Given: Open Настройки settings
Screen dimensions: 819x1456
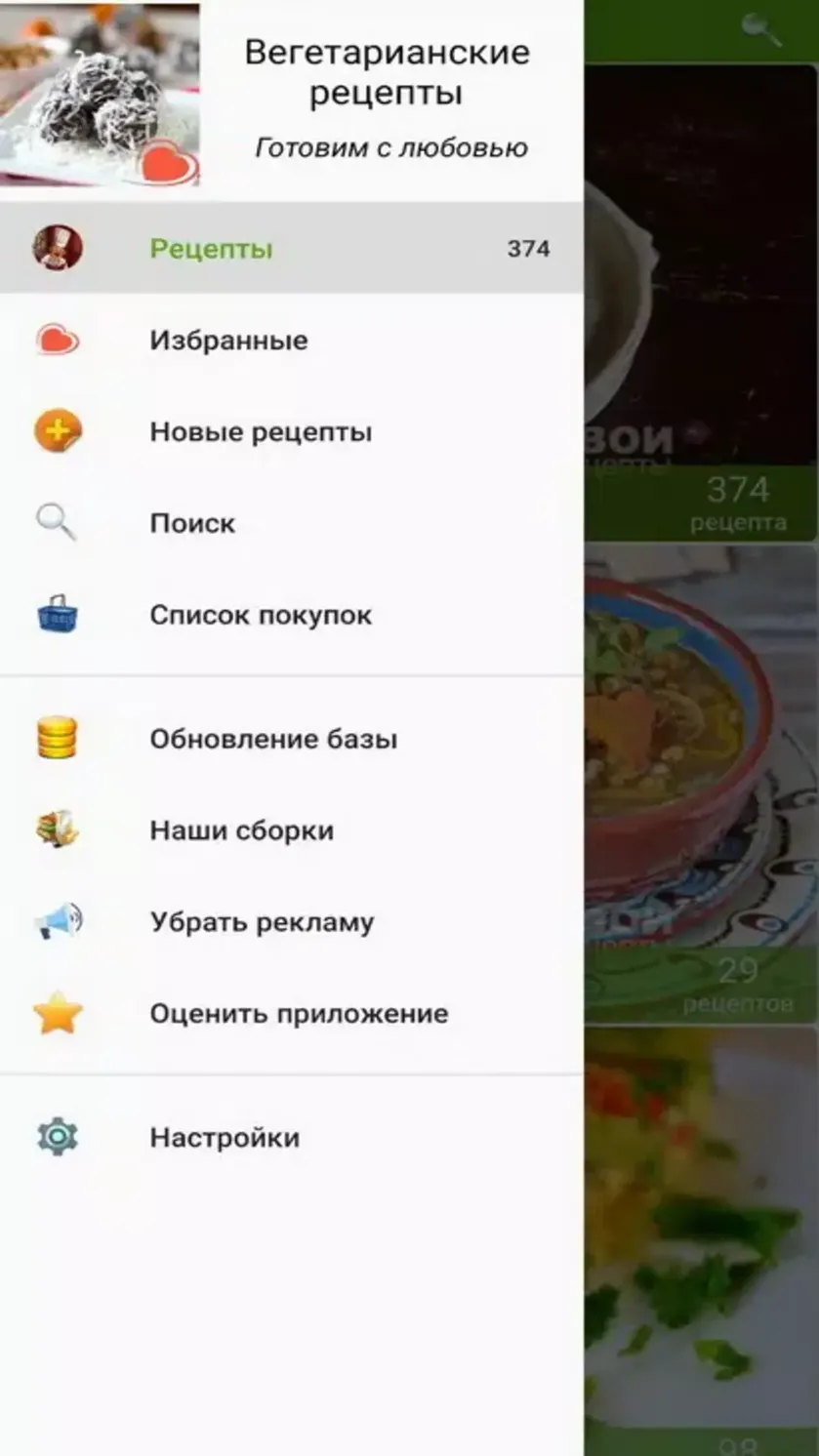Looking at the screenshot, I should pos(291,1137).
